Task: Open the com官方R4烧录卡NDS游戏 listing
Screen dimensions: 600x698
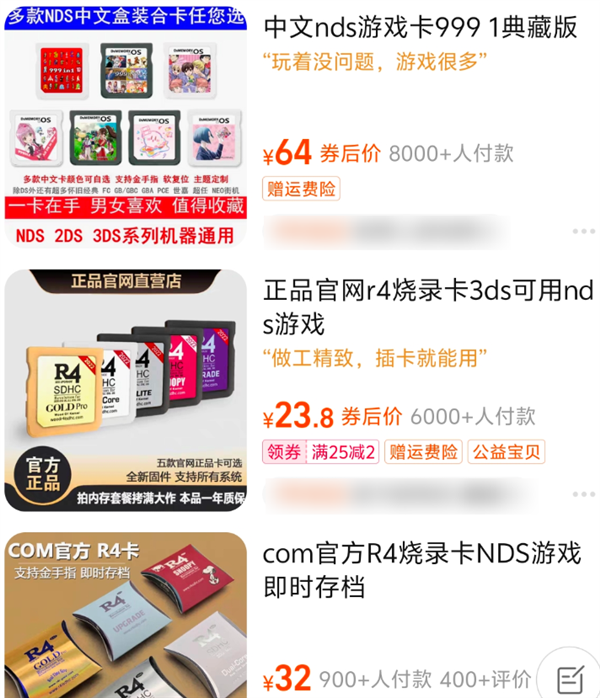Action: [x=421, y=568]
